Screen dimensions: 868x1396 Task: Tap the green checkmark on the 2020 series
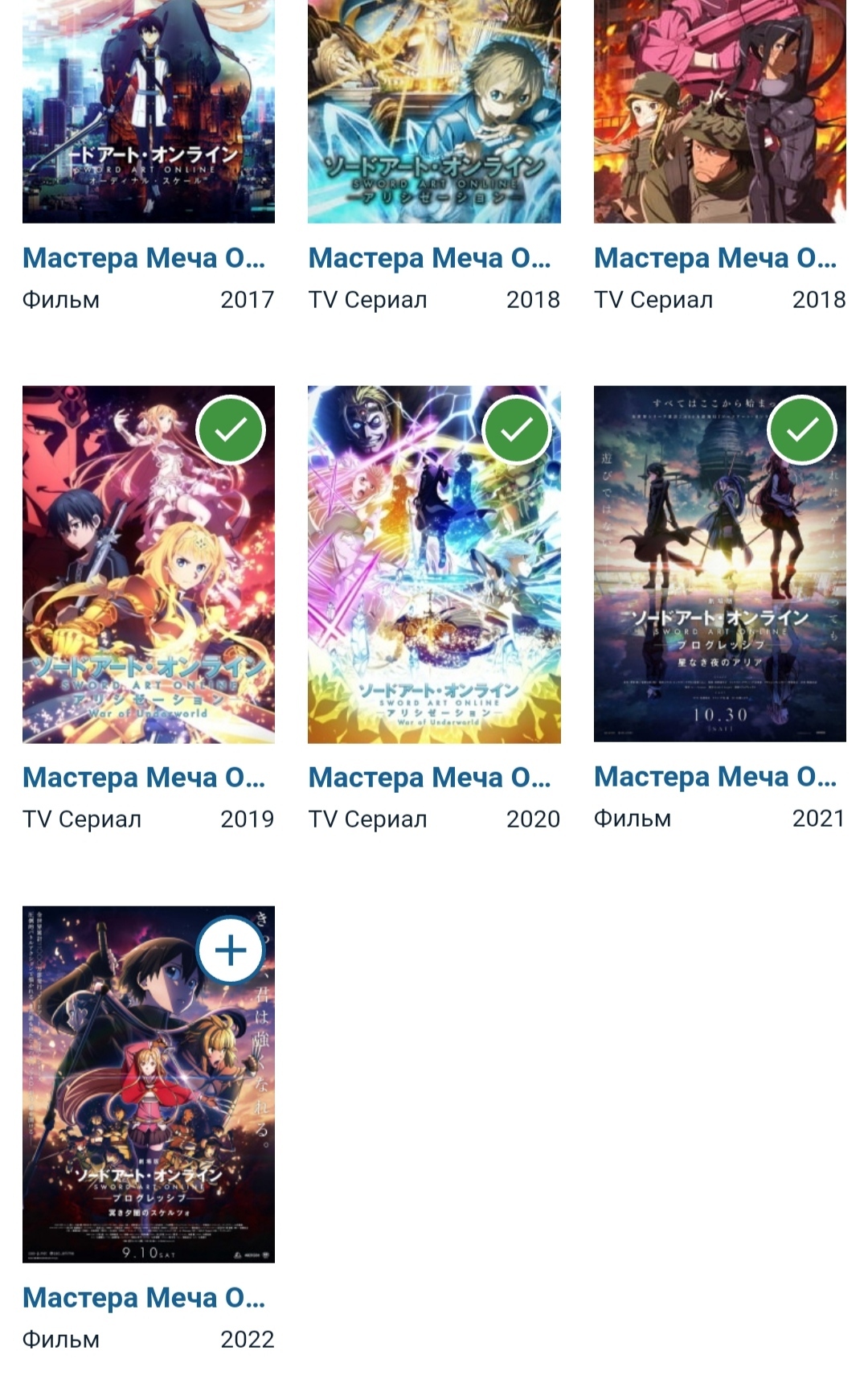point(517,430)
